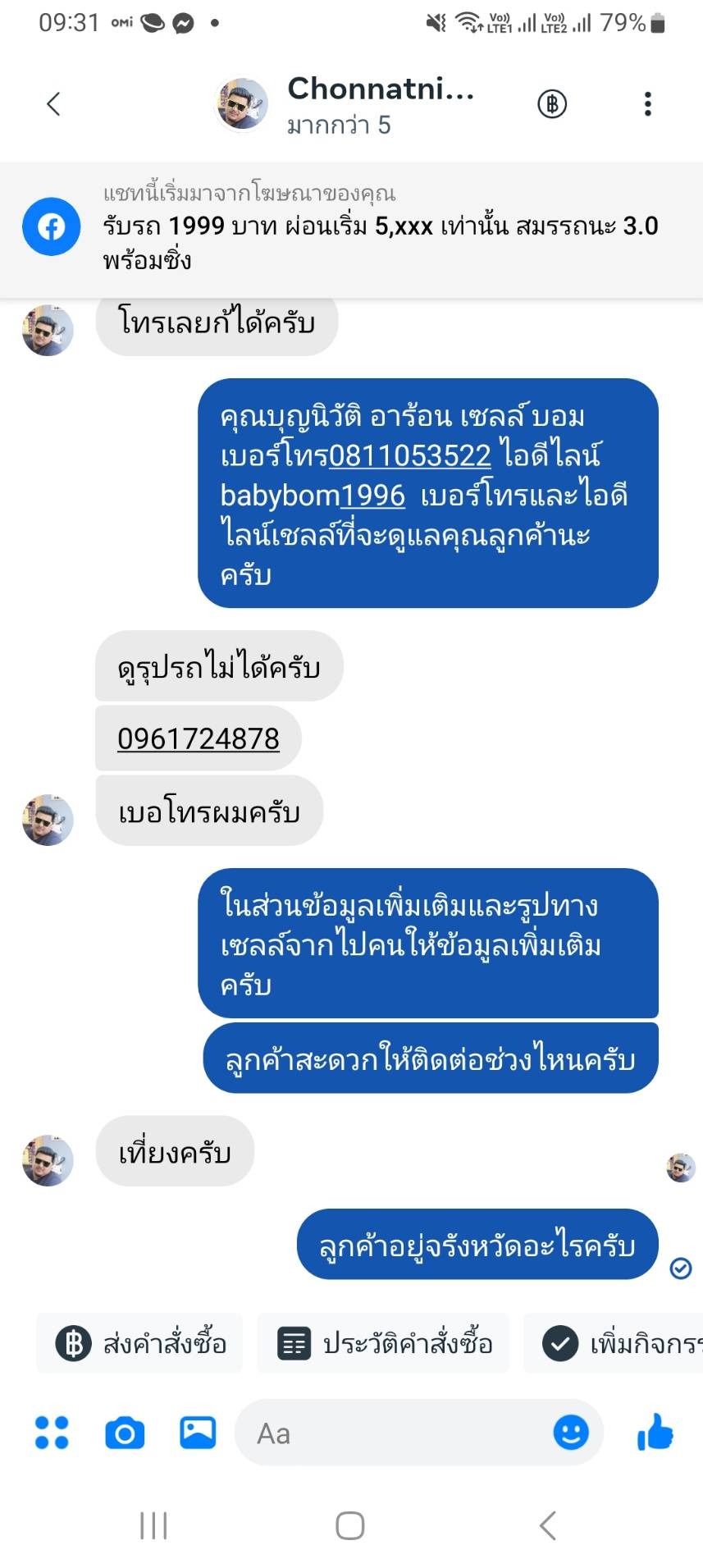703x1568 pixels.
Task: Tap phone number 0811053522 link
Action: 409,455
